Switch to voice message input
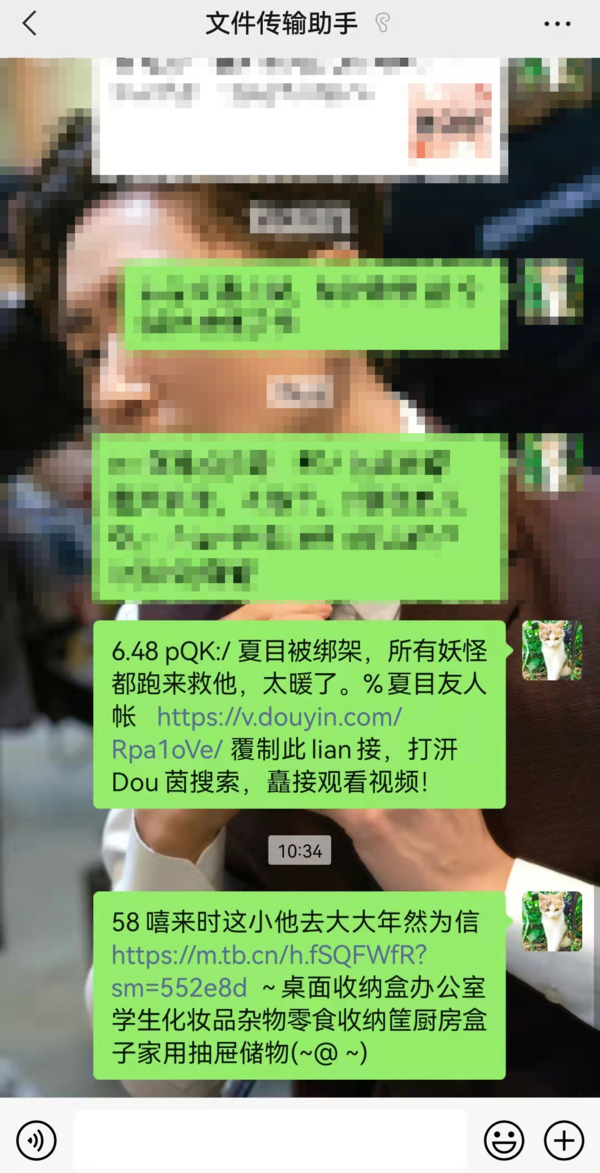600x1173 pixels. (36, 1140)
